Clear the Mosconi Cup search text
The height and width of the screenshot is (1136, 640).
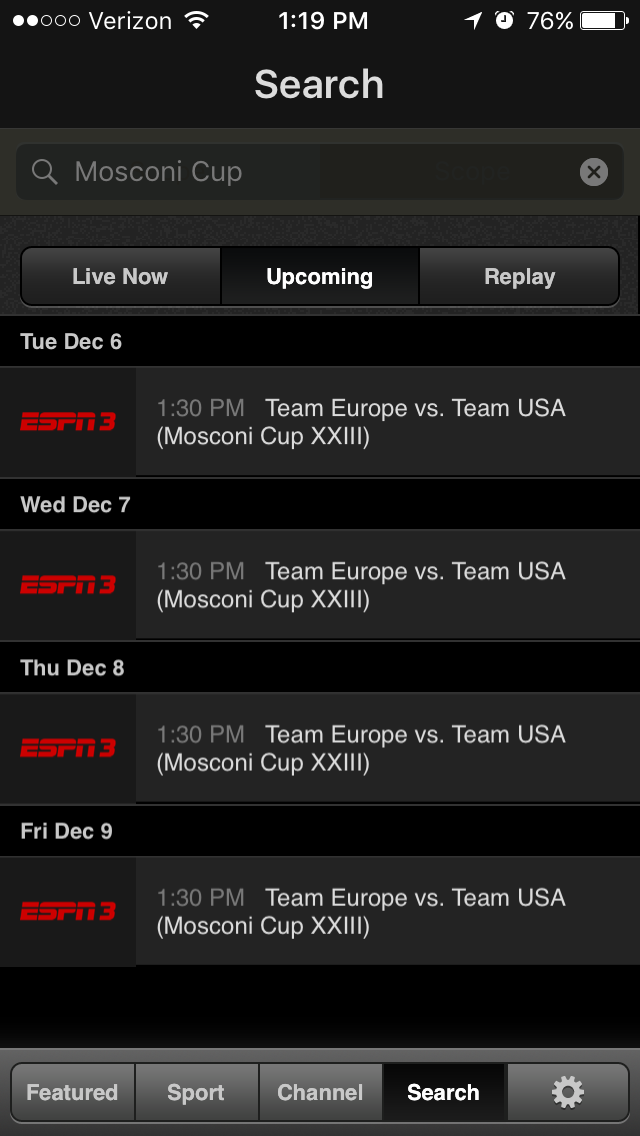coord(594,172)
